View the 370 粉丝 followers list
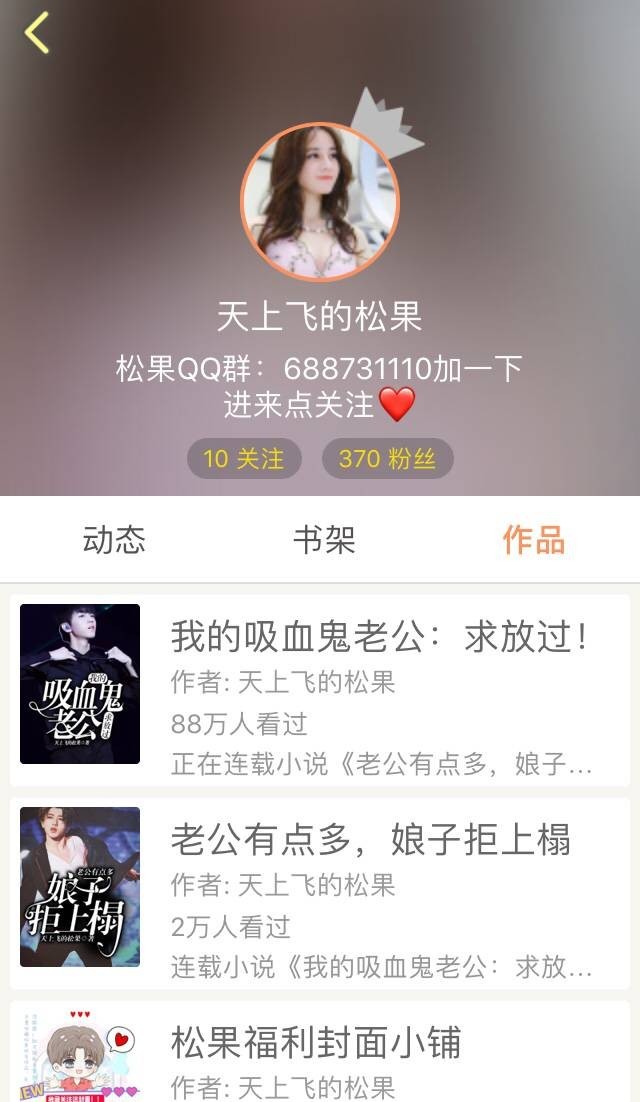The width and height of the screenshot is (640, 1102). [x=387, y=459]
